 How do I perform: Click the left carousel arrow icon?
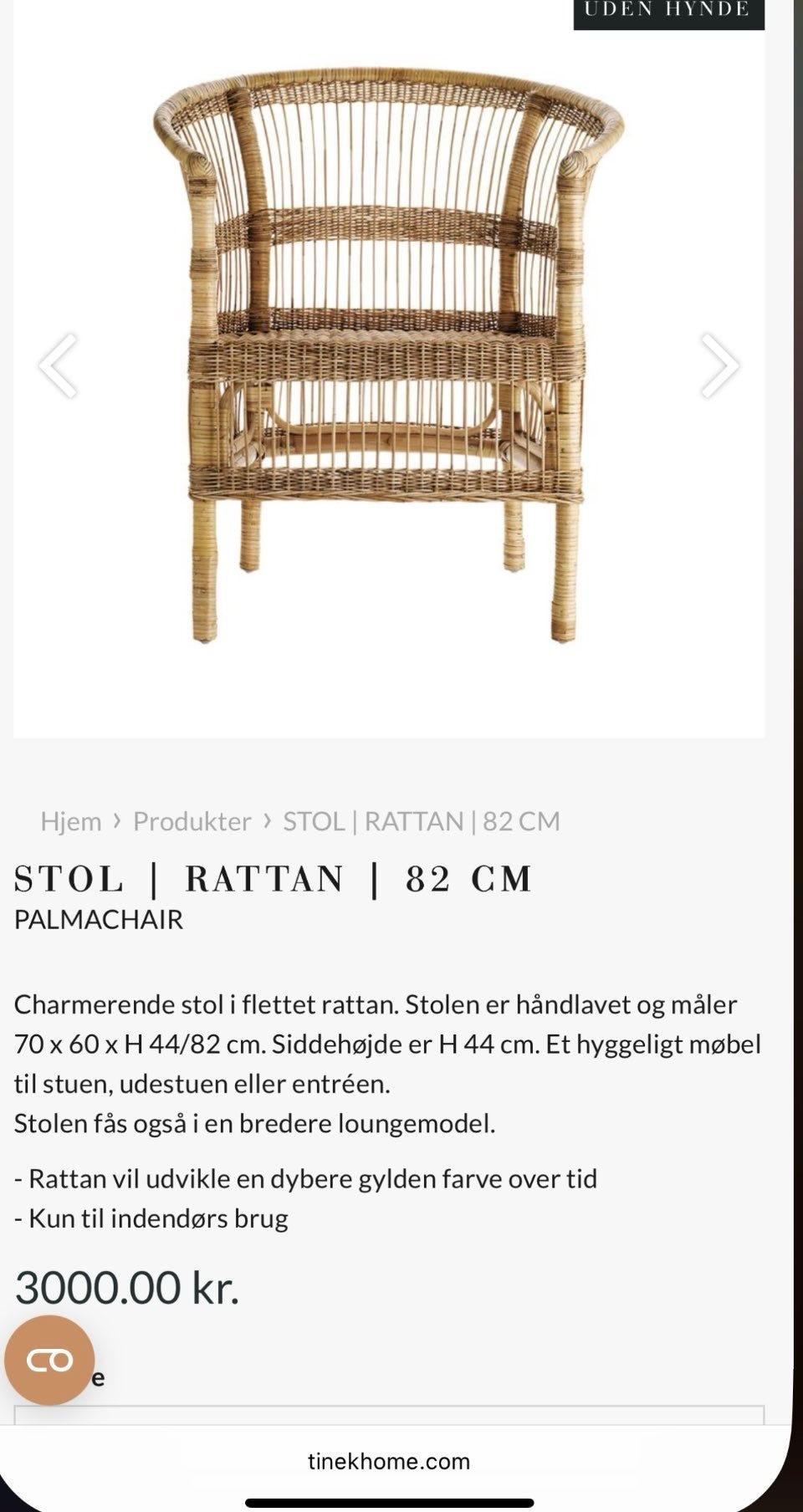55,365
